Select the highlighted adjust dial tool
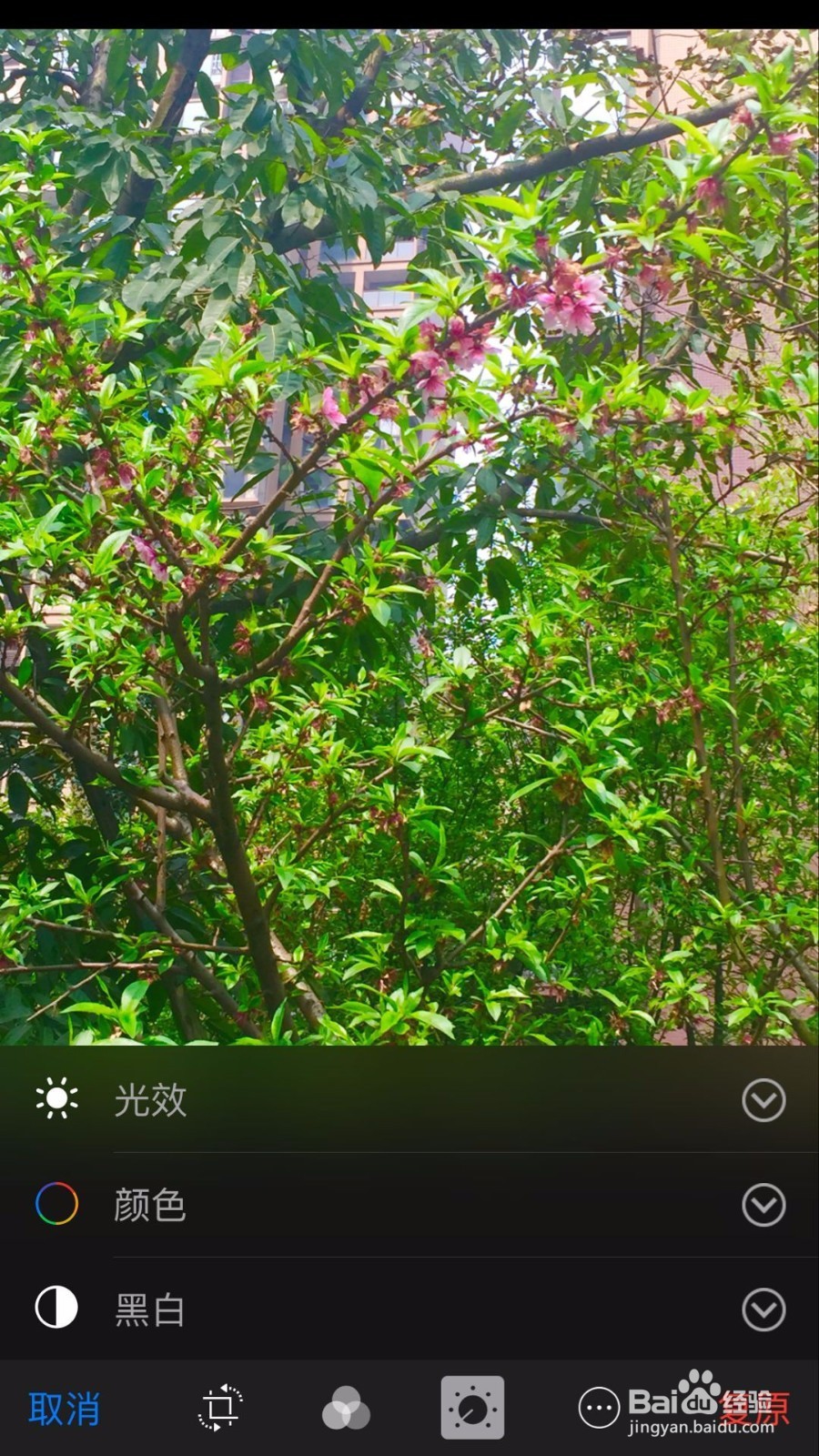819x1456 pixels. tap(473, 1406)
